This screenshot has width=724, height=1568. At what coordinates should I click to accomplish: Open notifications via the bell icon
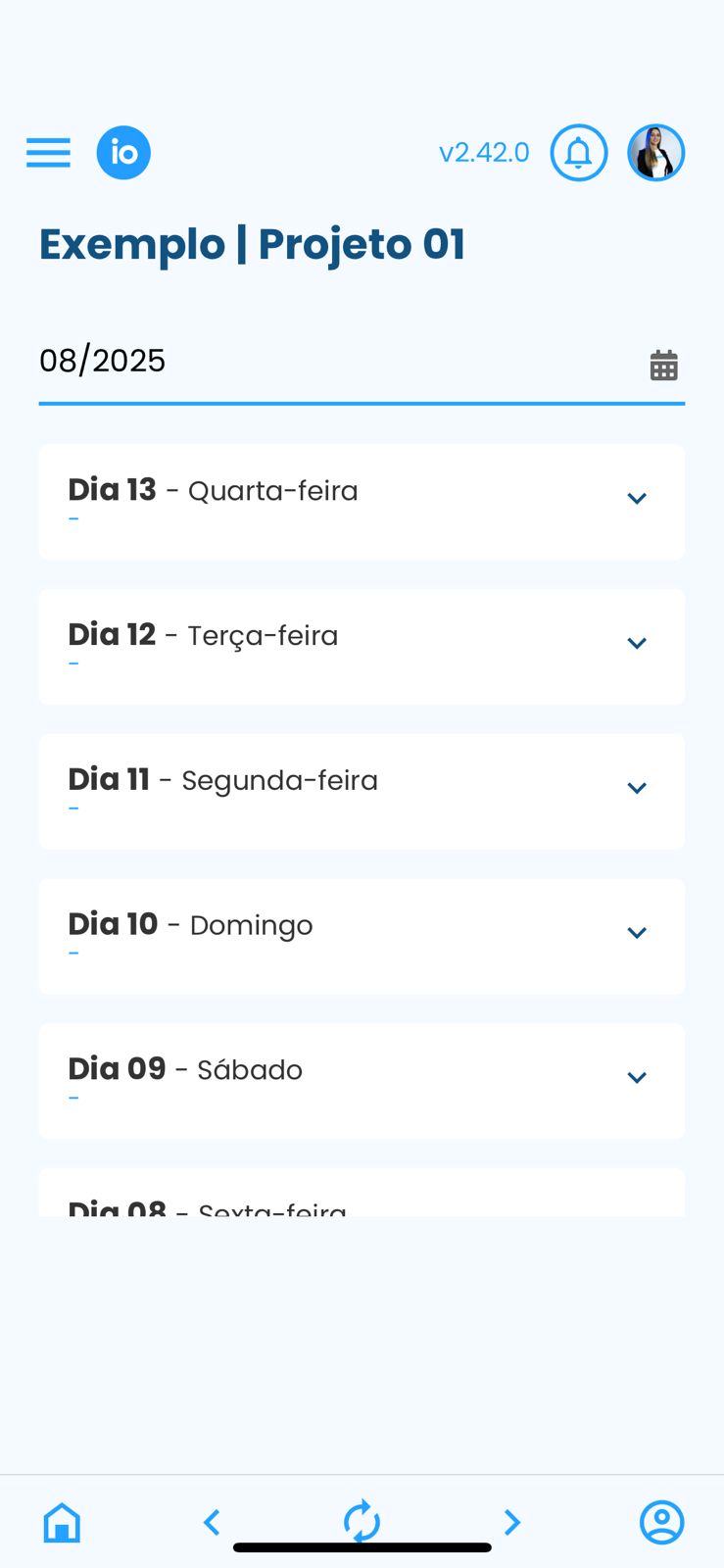click(x=579, y=153)
